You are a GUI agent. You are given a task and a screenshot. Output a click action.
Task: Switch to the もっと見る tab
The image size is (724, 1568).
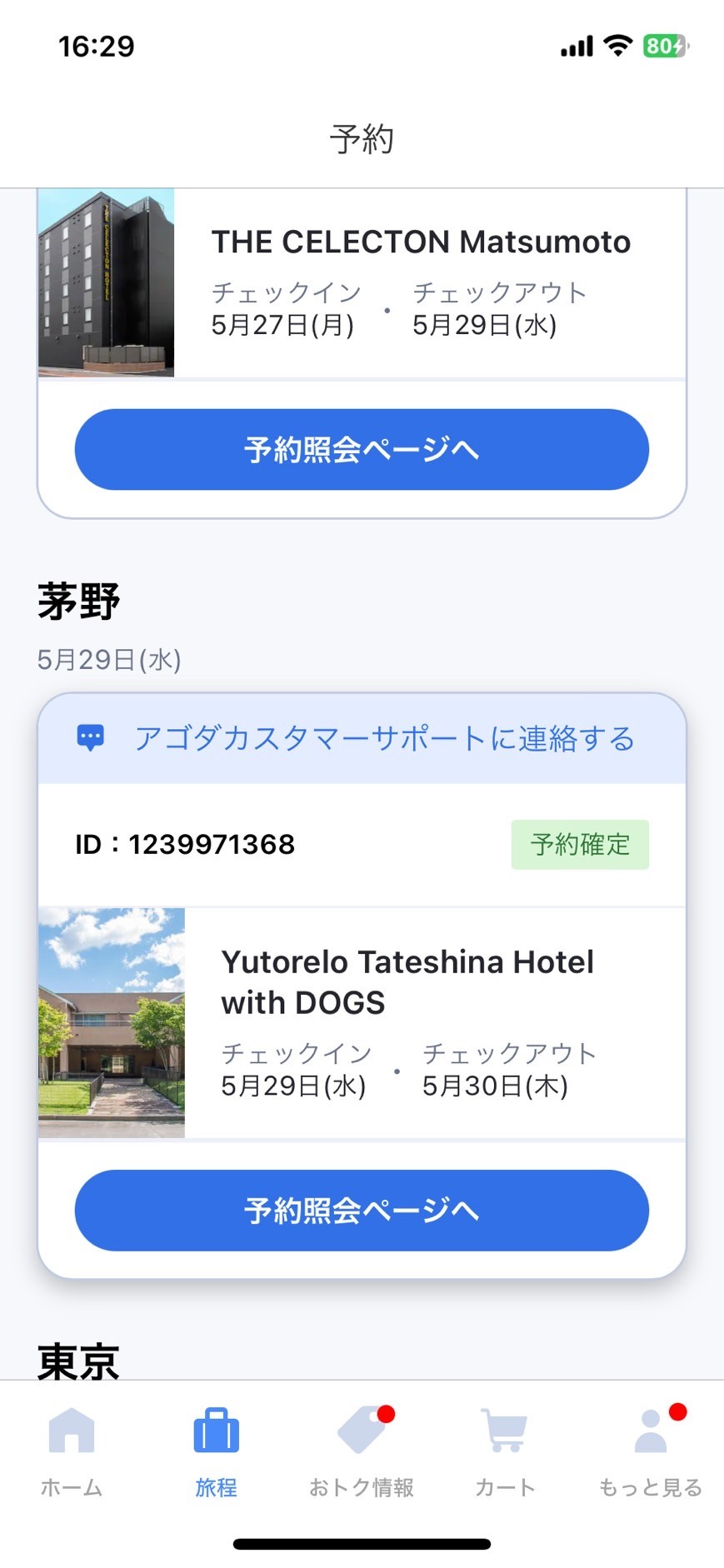(x=651, y=1451)
